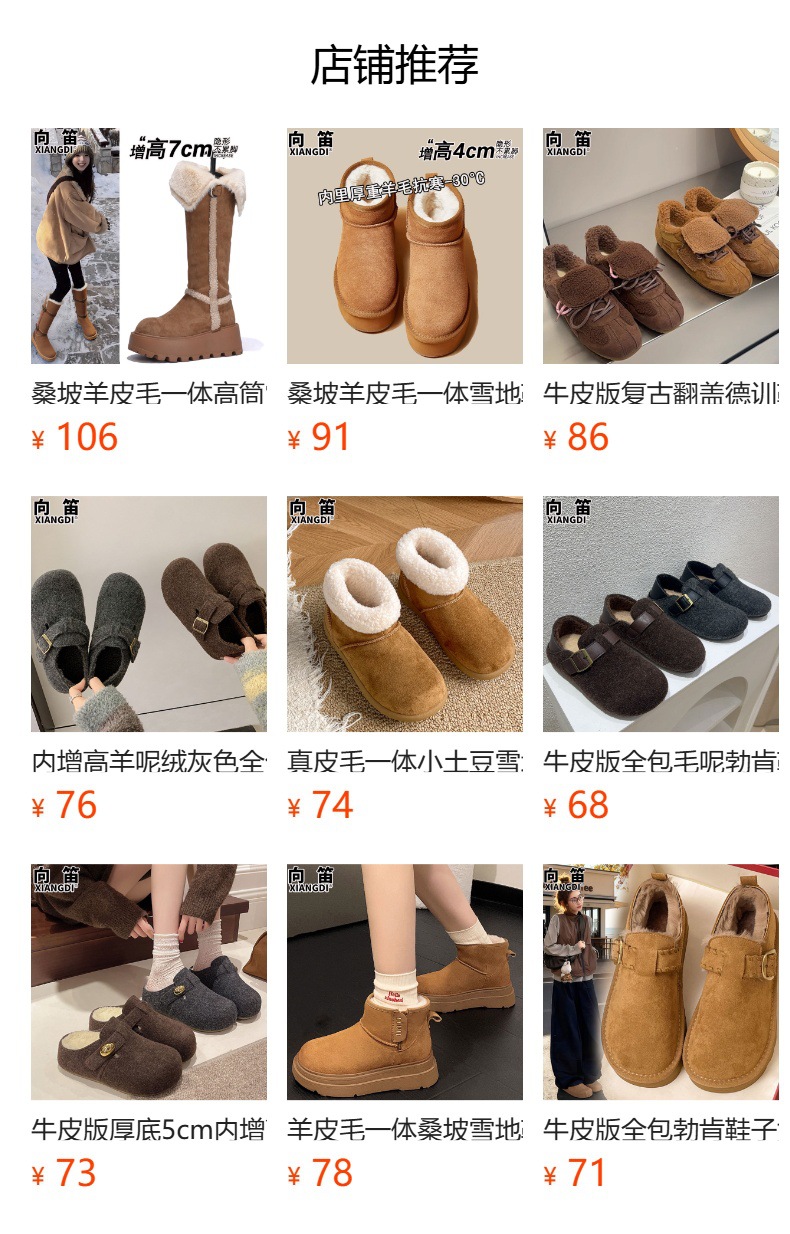The height and width of the screenshot is (1234, 790).
Task: Select the ¥76 内增高羊呢绒灰色 shoes
Action: 149,614
